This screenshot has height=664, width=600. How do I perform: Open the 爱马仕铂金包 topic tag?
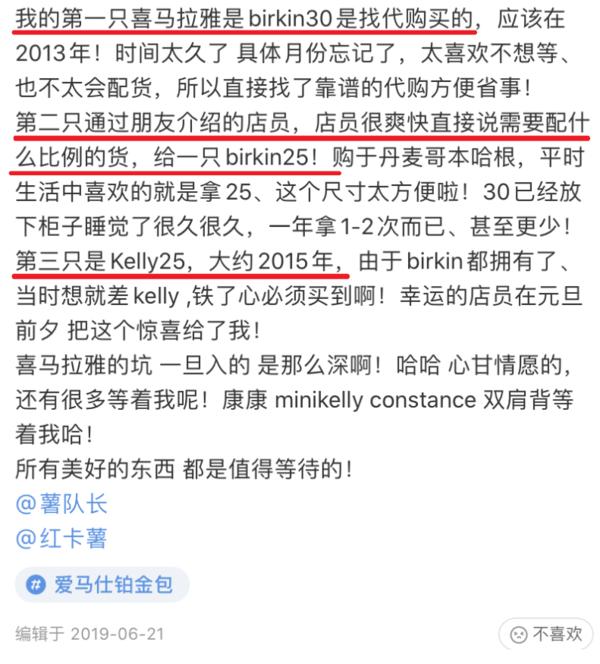pyautogui.click(x=101, y=586)
